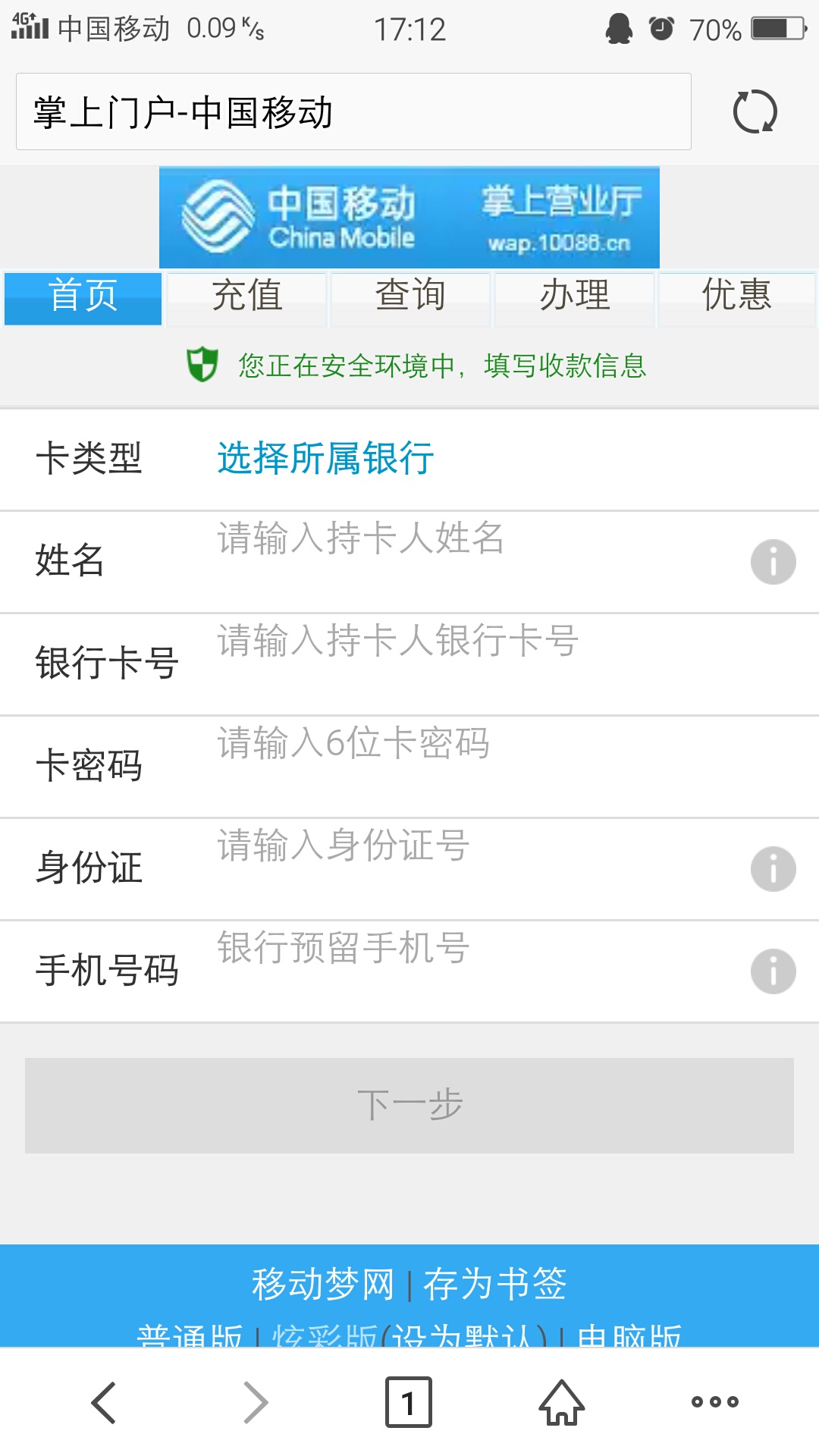Image resolution: width=819 pixels, height=1456 pixels.
Task: Select the 首页 tab
Action: (x=83, y=296)
